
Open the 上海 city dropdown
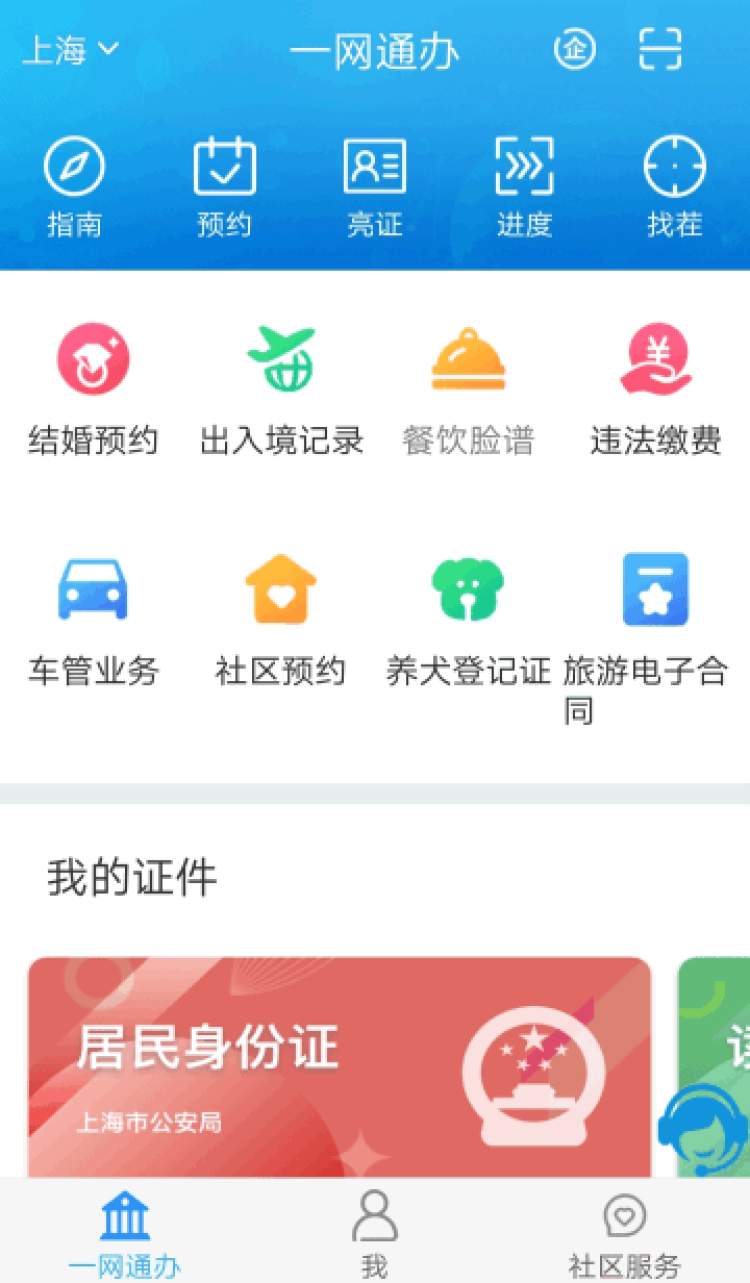71,49
